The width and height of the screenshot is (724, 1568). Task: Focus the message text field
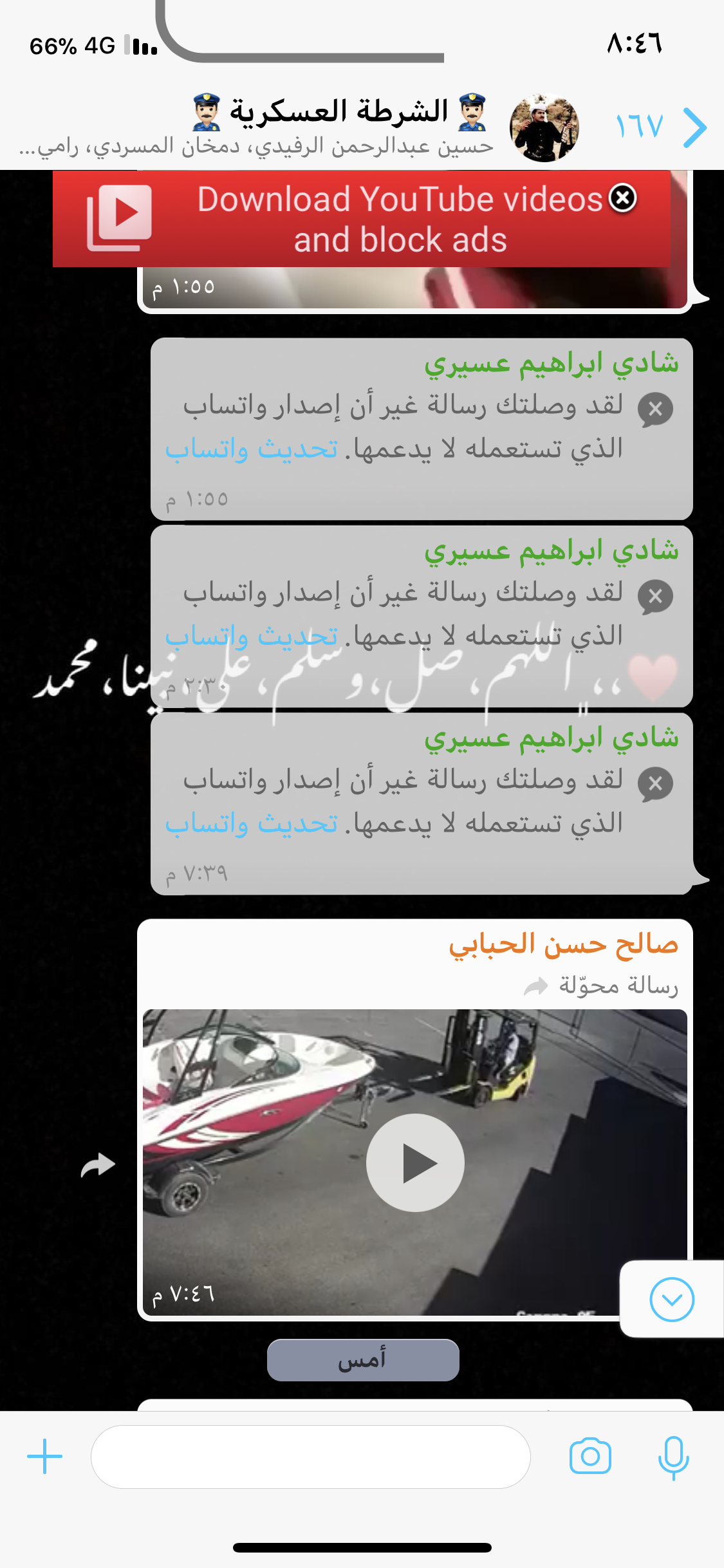click(x=310, y=1457)
